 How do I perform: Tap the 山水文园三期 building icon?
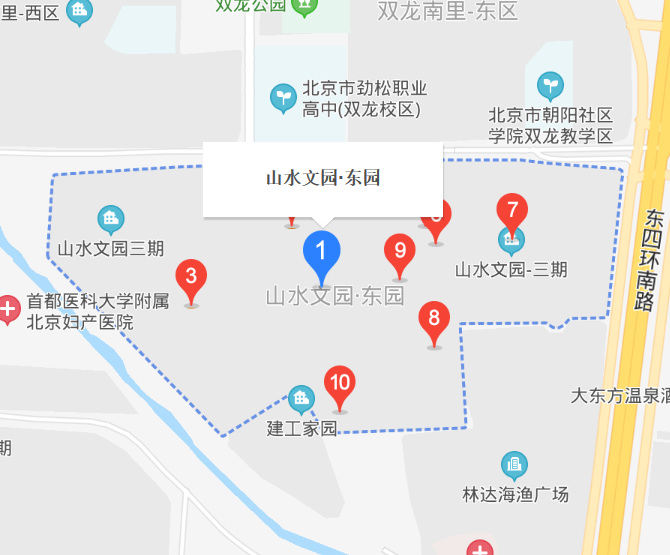tap(110, 219)
